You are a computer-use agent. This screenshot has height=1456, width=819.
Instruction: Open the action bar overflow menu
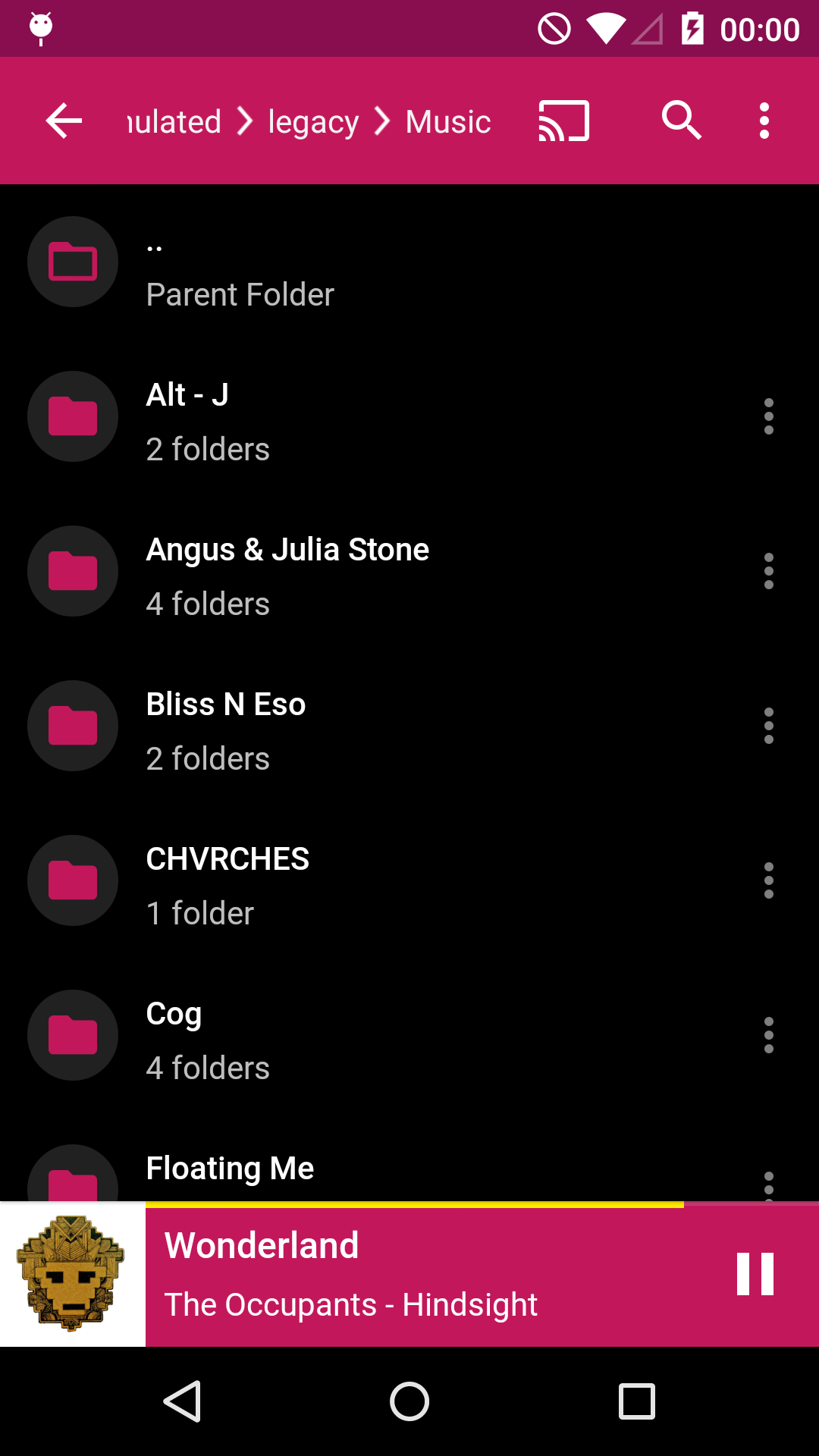tap(763, 120)
